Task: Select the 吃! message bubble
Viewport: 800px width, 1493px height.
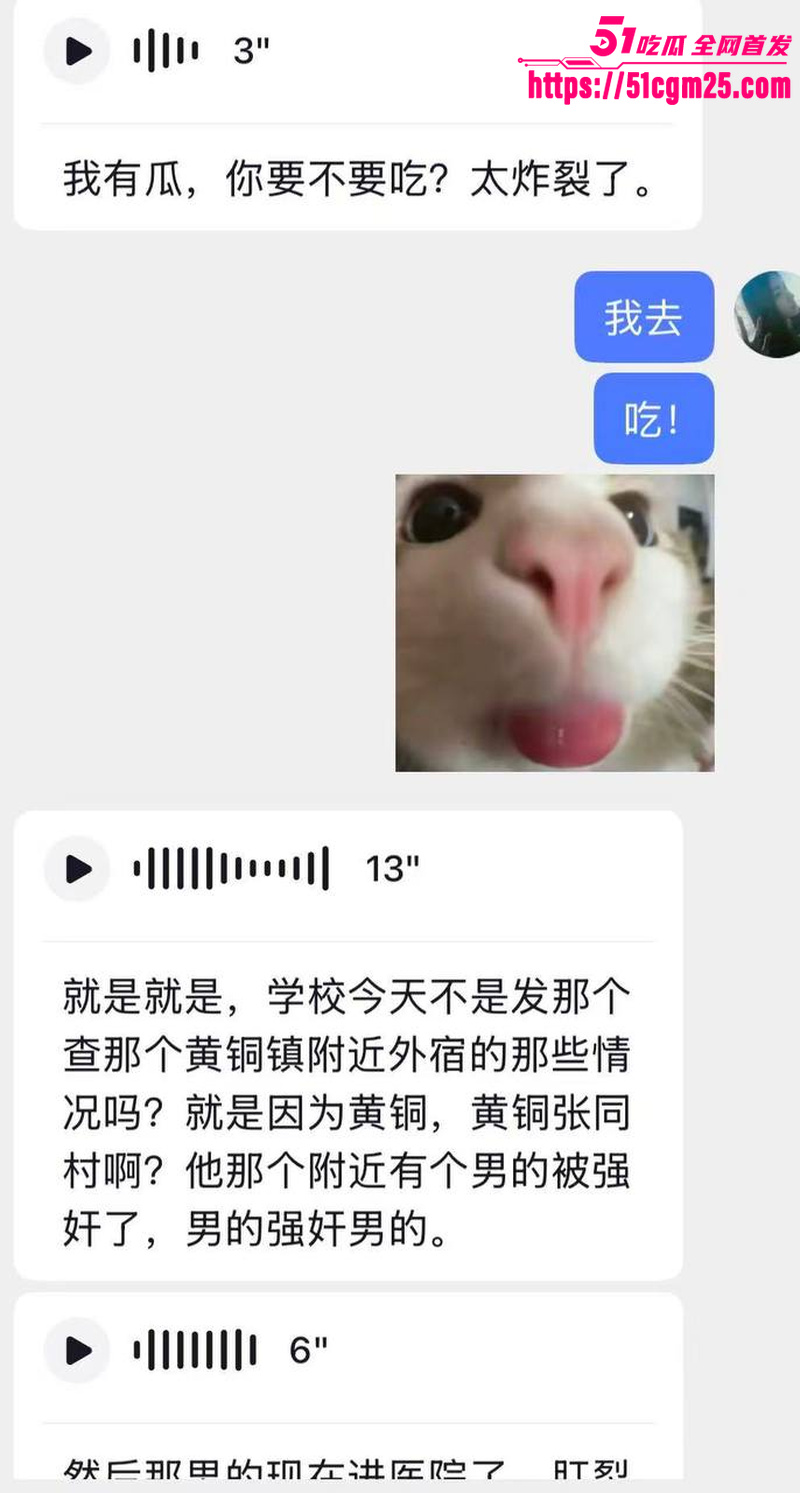Action: click(653, 418)
